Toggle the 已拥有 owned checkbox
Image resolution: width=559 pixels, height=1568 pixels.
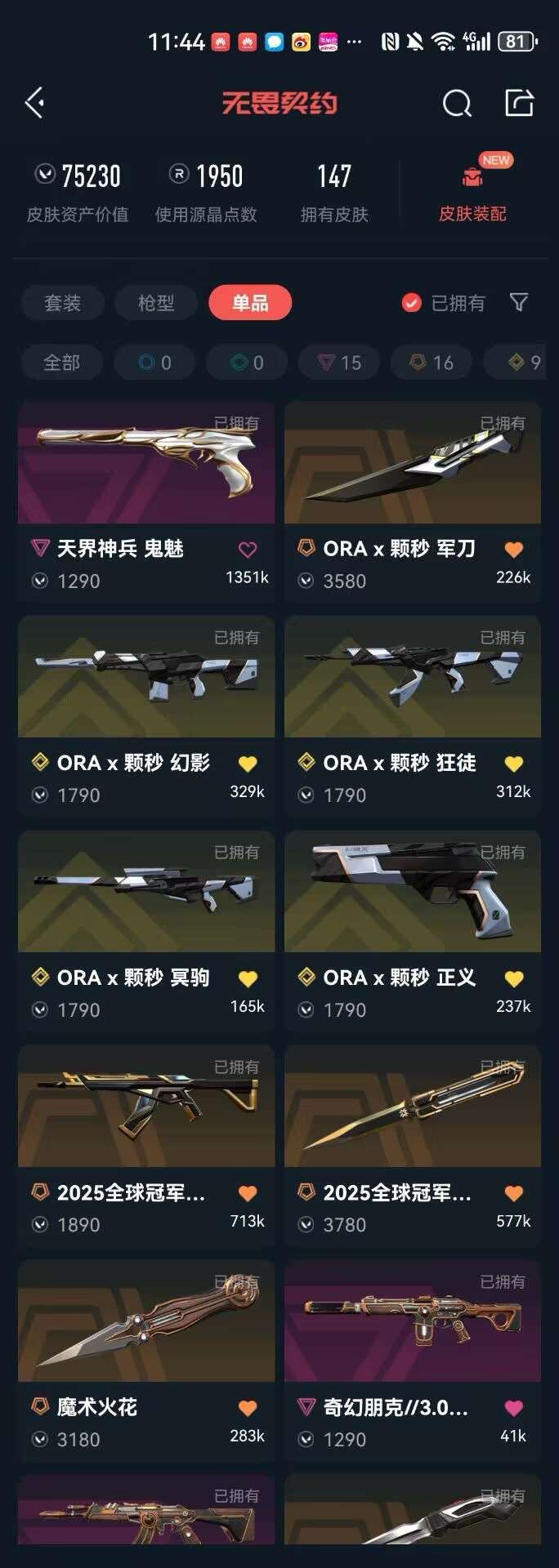[411, 303]
